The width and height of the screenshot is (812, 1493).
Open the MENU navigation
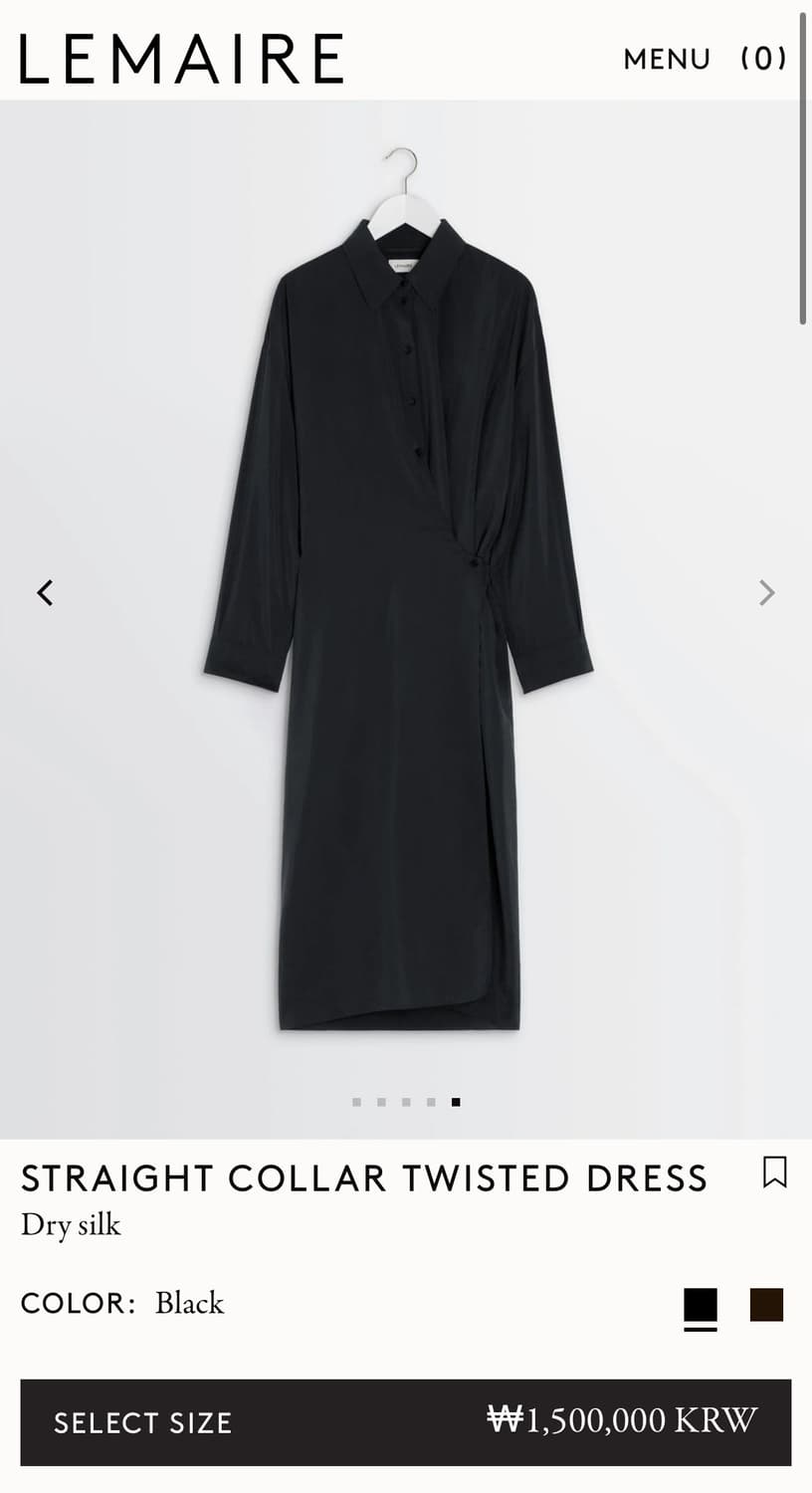coord(667,60)
